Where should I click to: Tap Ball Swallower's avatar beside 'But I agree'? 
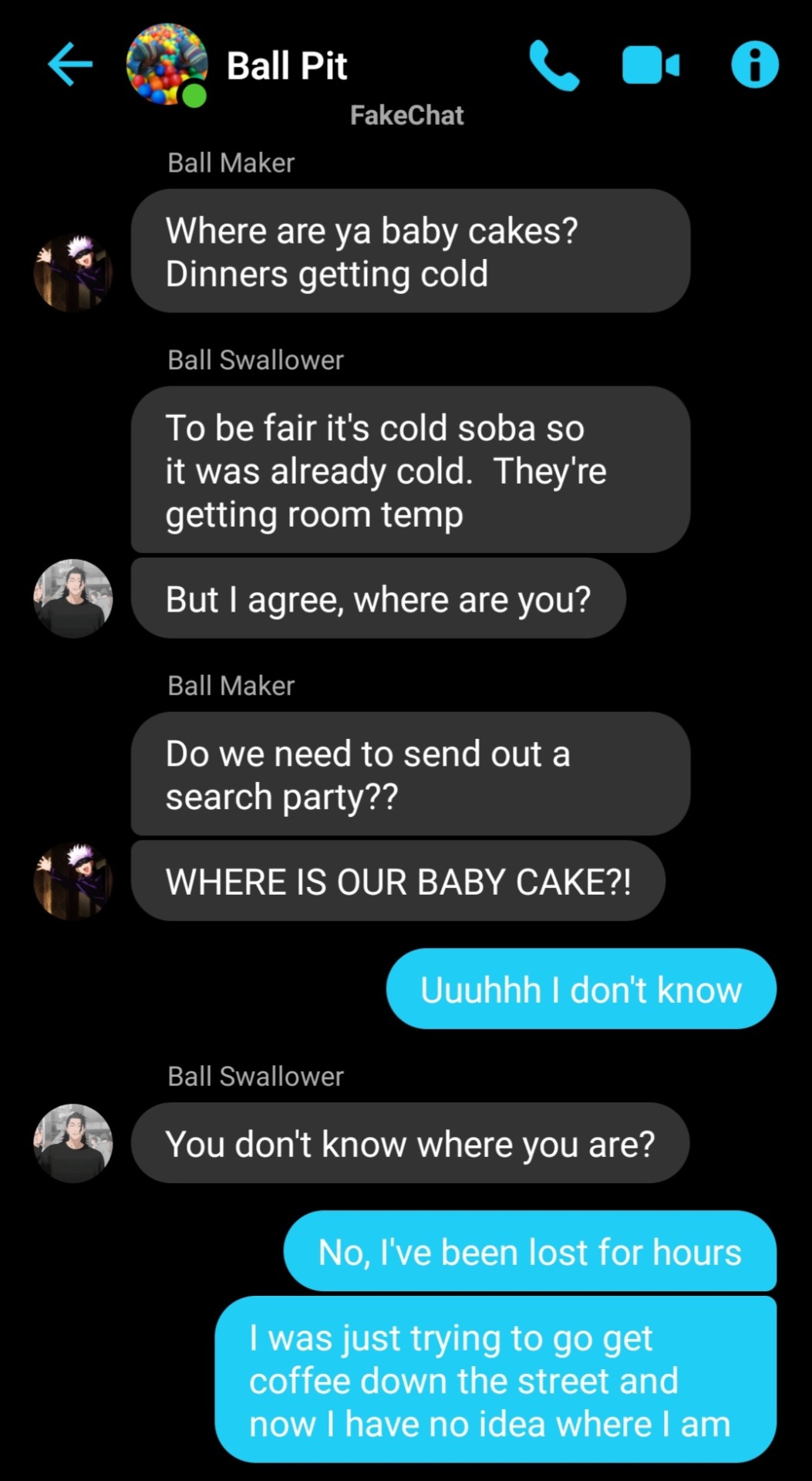click(73, 599)
